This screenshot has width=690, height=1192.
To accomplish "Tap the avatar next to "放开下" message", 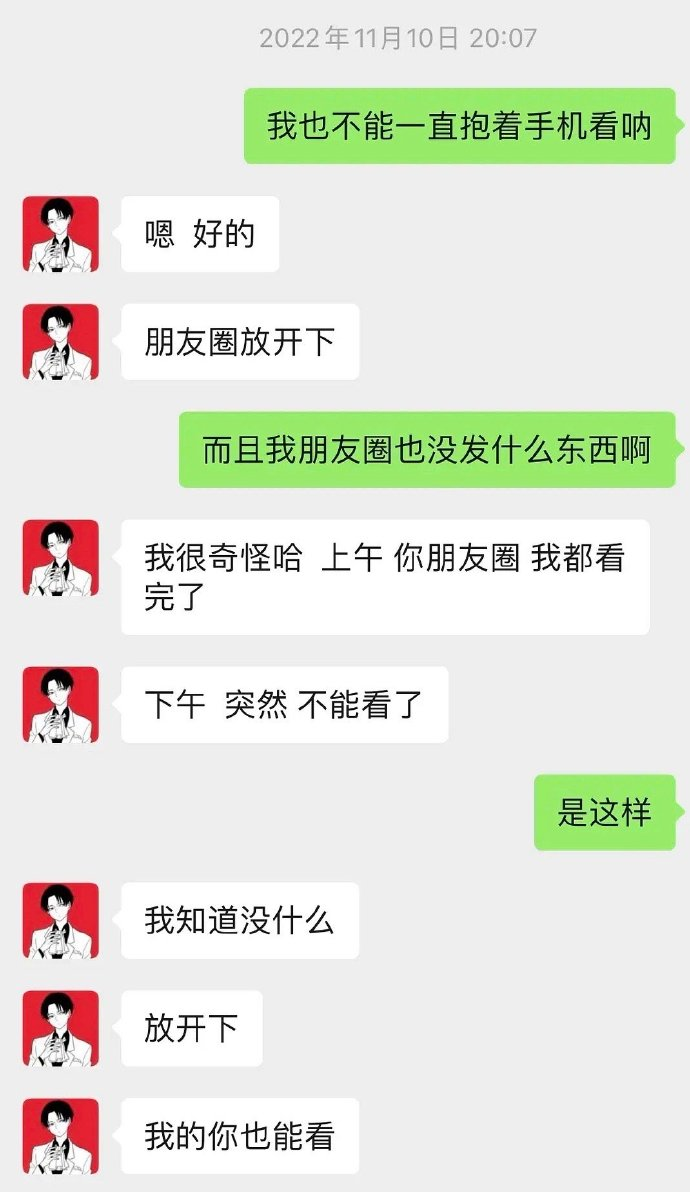I will tap(61, 1028).
